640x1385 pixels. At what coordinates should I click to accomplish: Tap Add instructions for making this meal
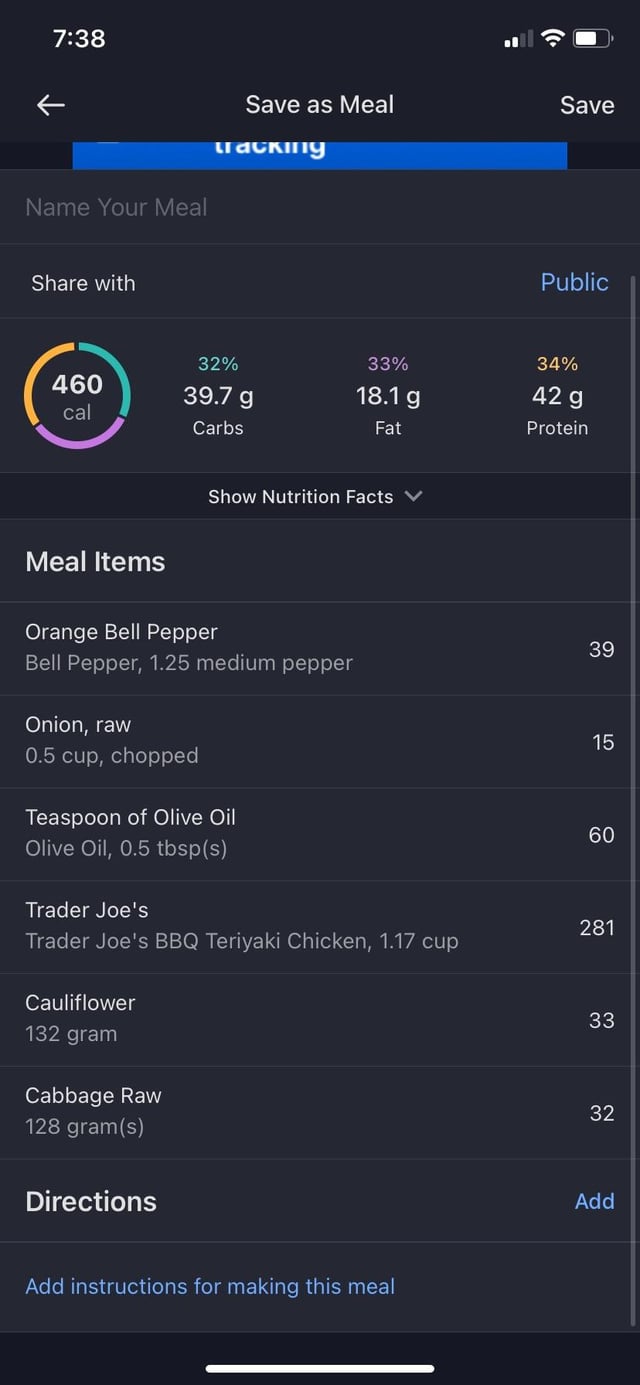[210, 1286]
